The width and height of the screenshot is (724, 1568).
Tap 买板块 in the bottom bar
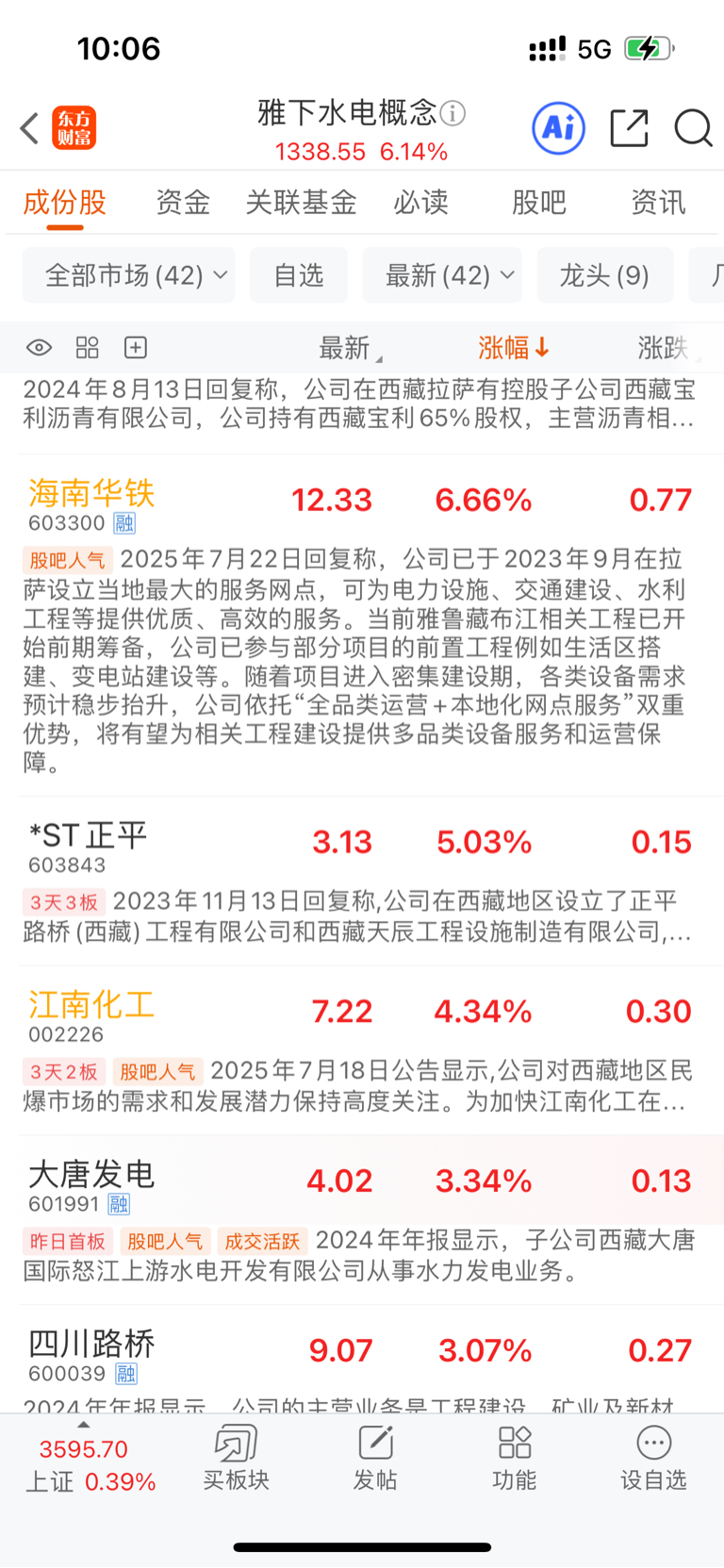236,1458
